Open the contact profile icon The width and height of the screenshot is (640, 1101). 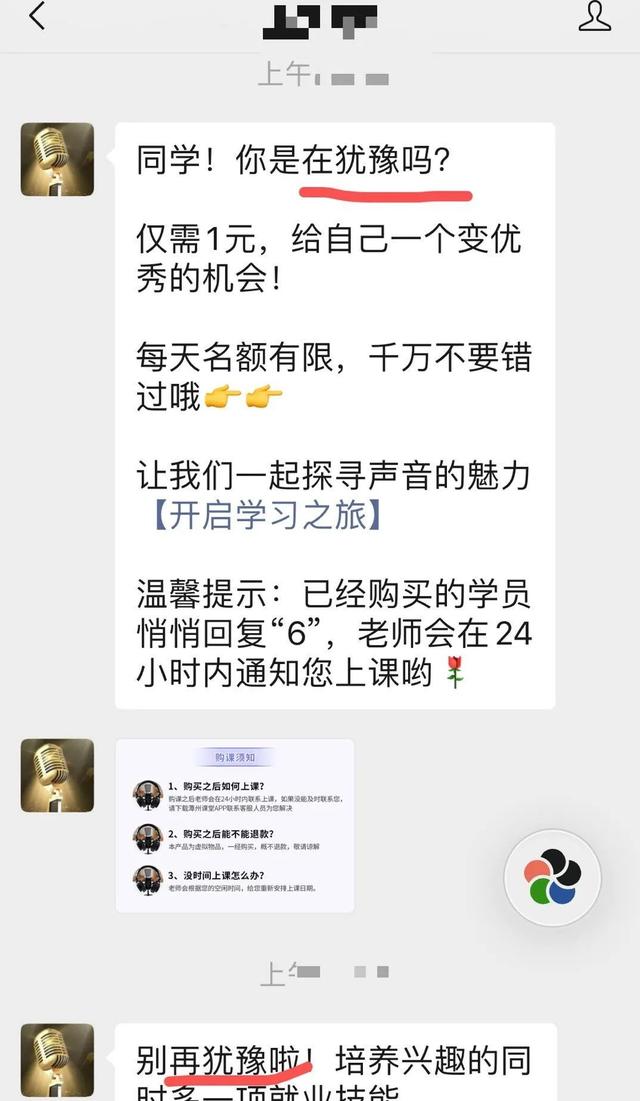595,16
